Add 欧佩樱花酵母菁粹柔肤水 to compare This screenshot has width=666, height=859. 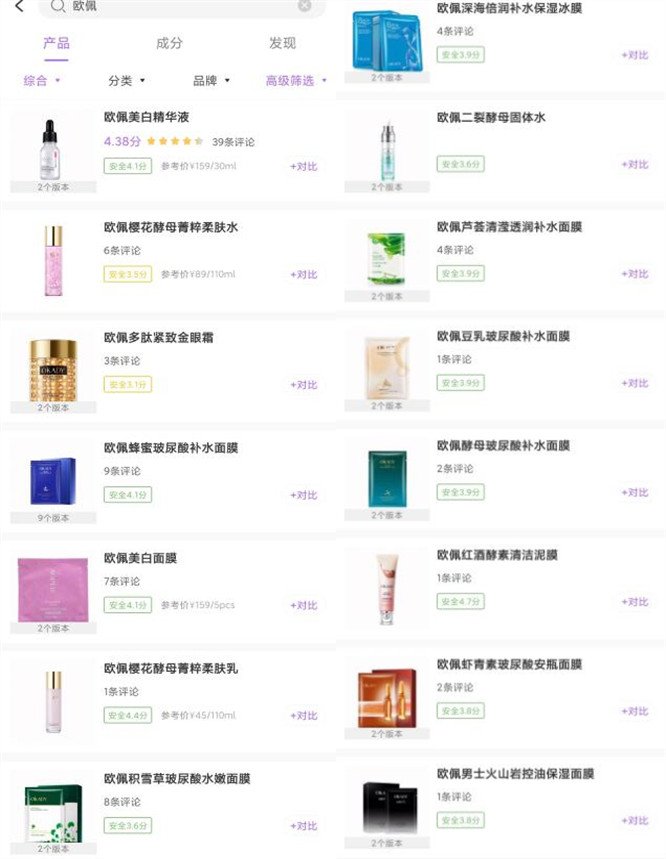coord(303,275)
